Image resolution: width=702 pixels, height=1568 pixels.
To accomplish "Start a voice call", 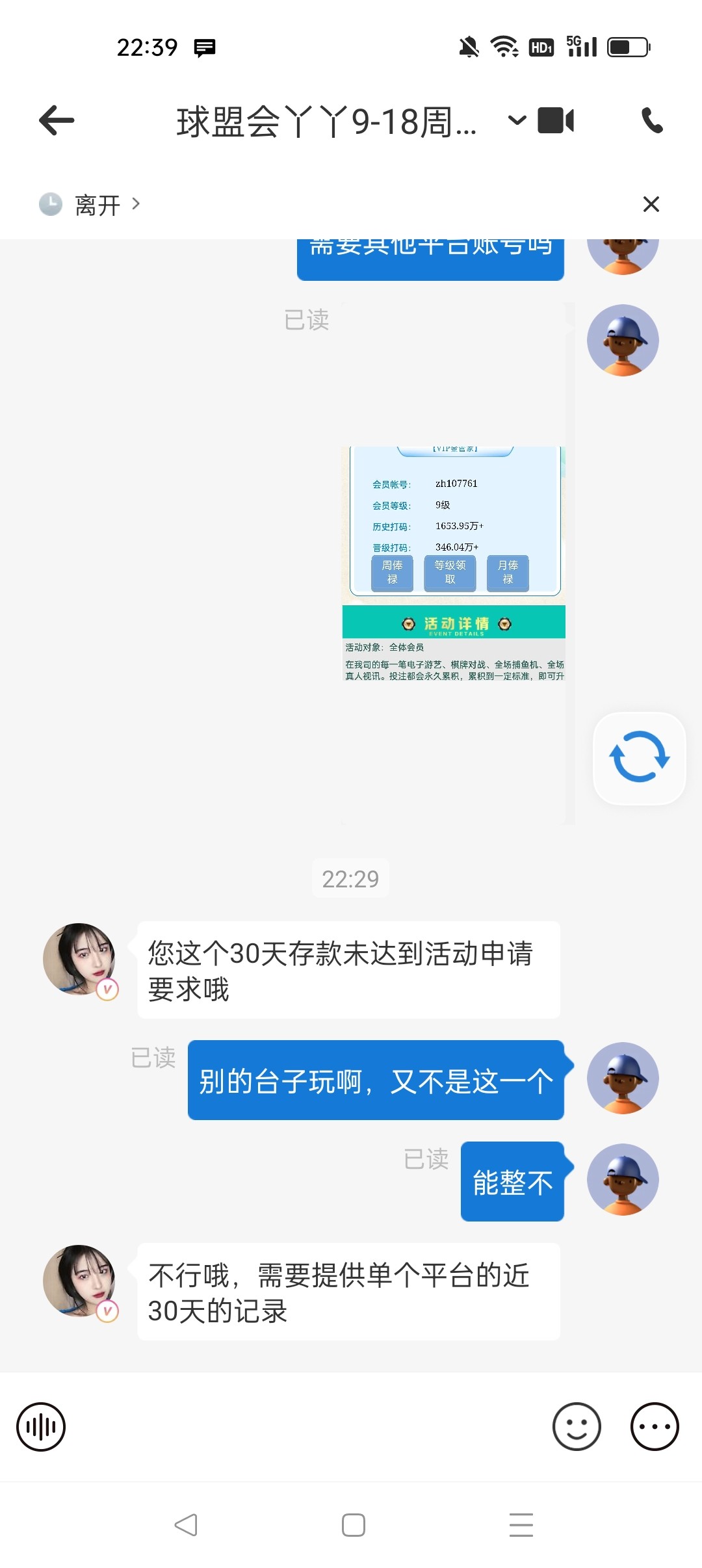I will point(652,120).
